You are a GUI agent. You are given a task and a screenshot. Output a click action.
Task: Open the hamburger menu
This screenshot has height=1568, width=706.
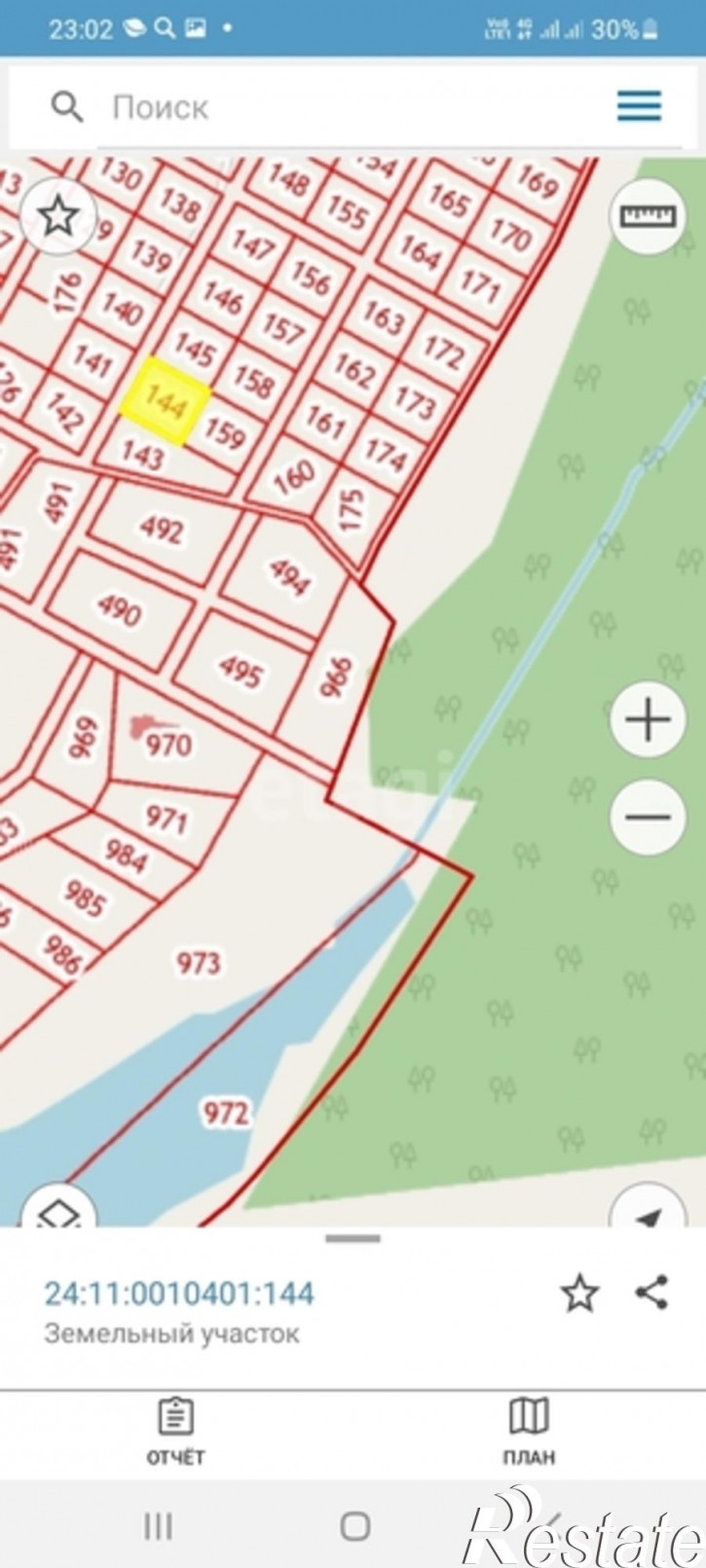tap(639, 106)
